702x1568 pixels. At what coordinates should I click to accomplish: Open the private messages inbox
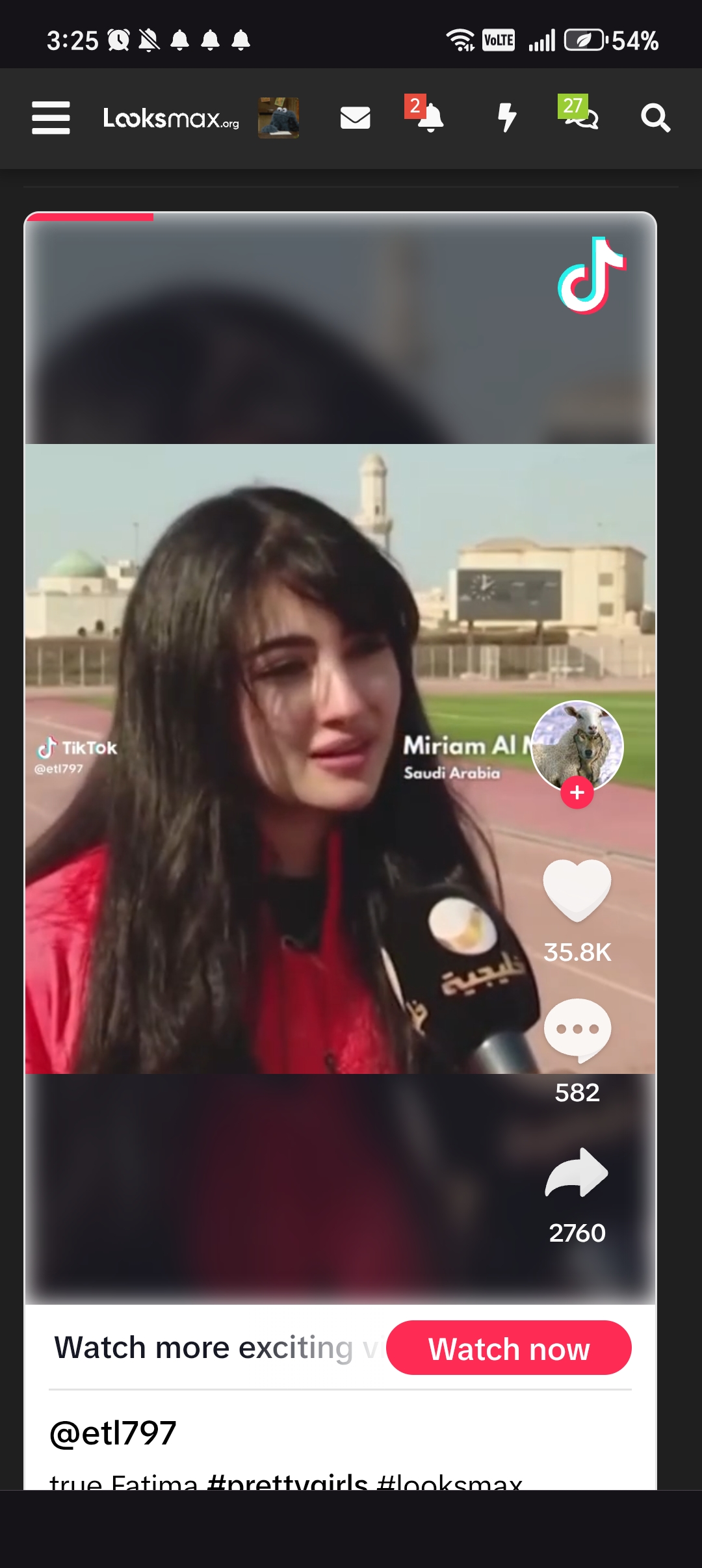pyautogui.click(x=355, y=118)
